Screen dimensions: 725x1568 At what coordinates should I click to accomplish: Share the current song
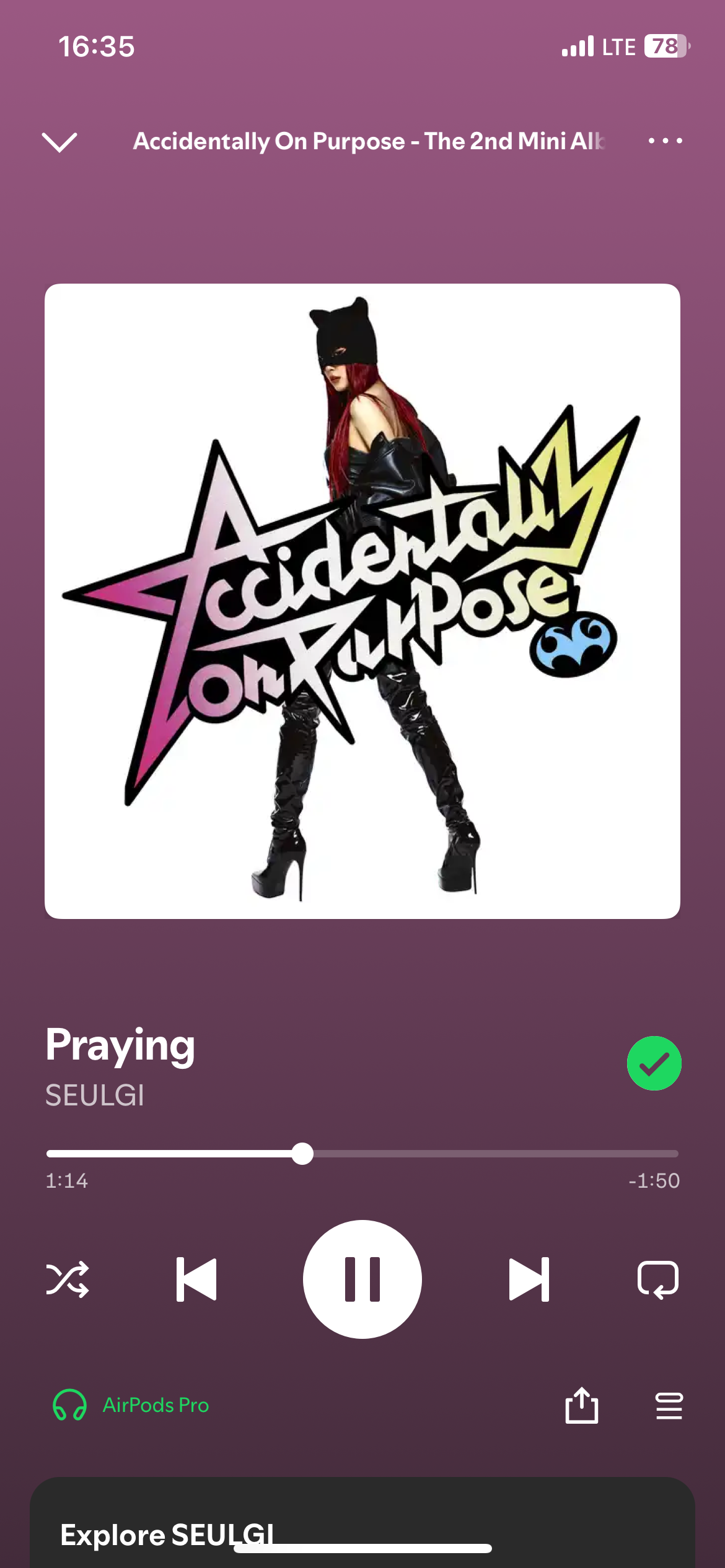click(x=581, y=1406)
